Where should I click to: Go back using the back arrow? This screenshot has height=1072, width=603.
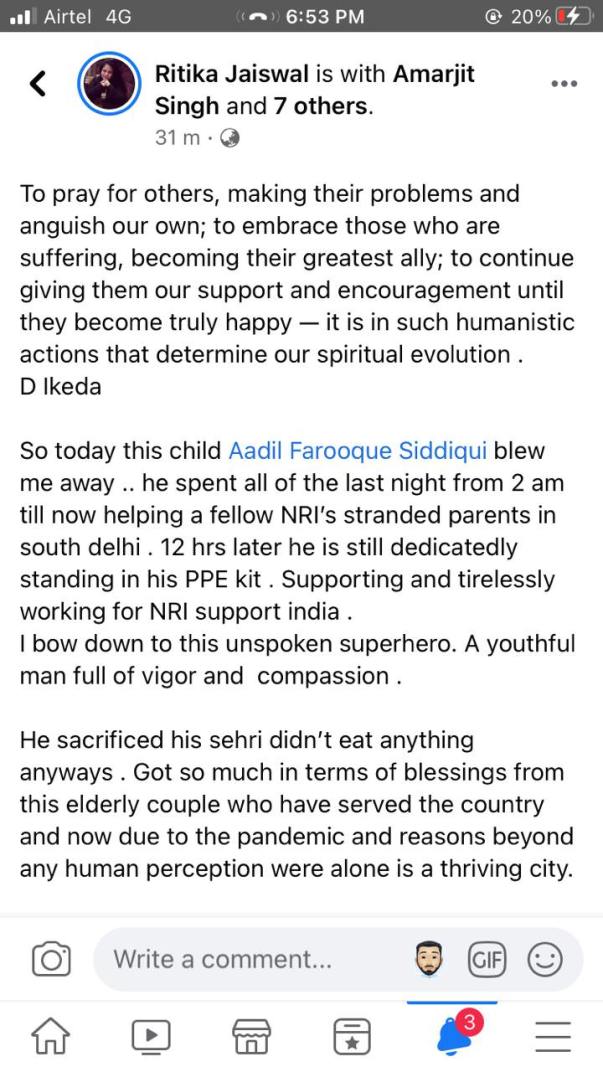[x=38, y=83]
